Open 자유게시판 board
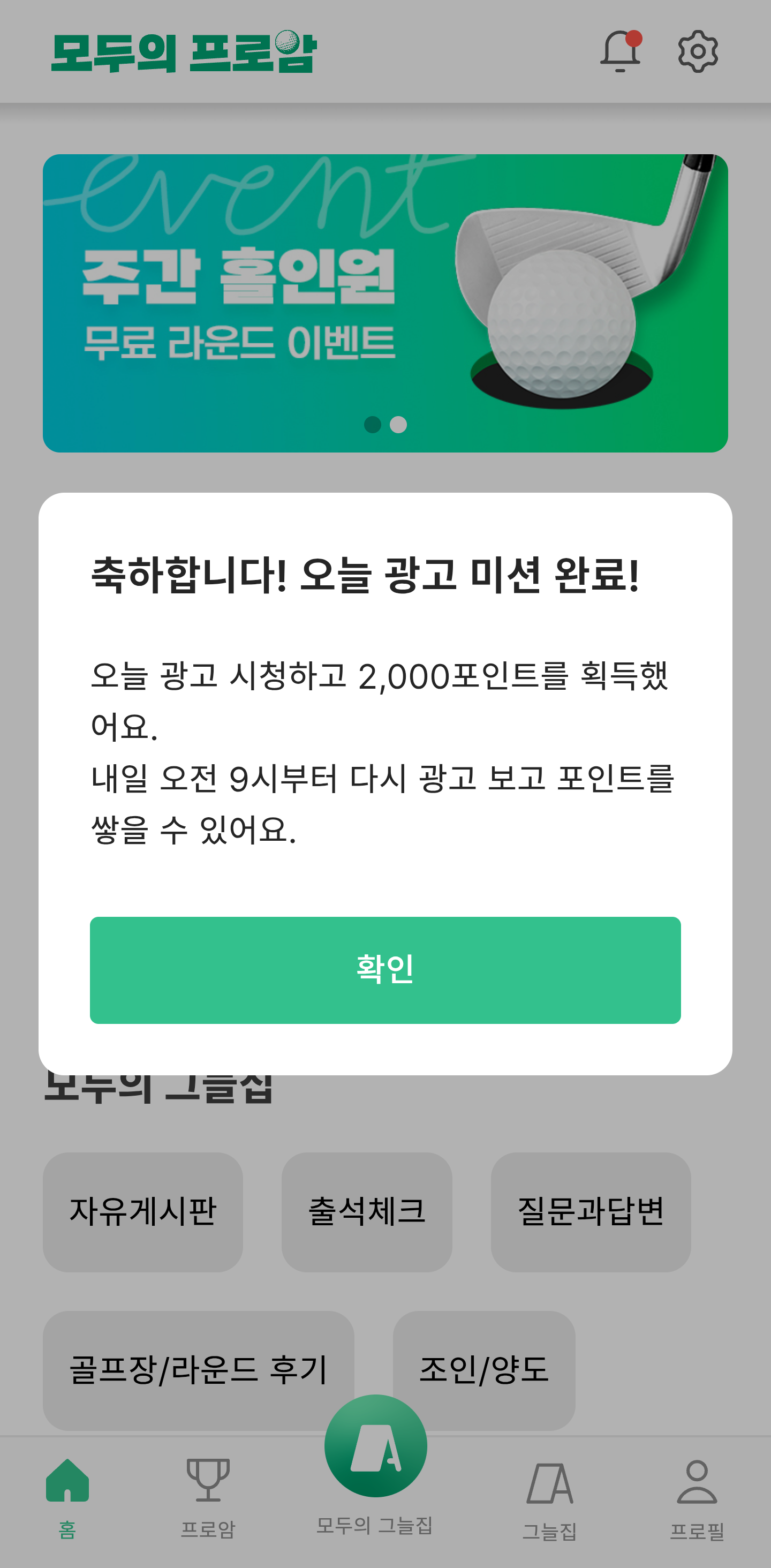This screenshot has height=1568, width=771. click(142, 1211)
